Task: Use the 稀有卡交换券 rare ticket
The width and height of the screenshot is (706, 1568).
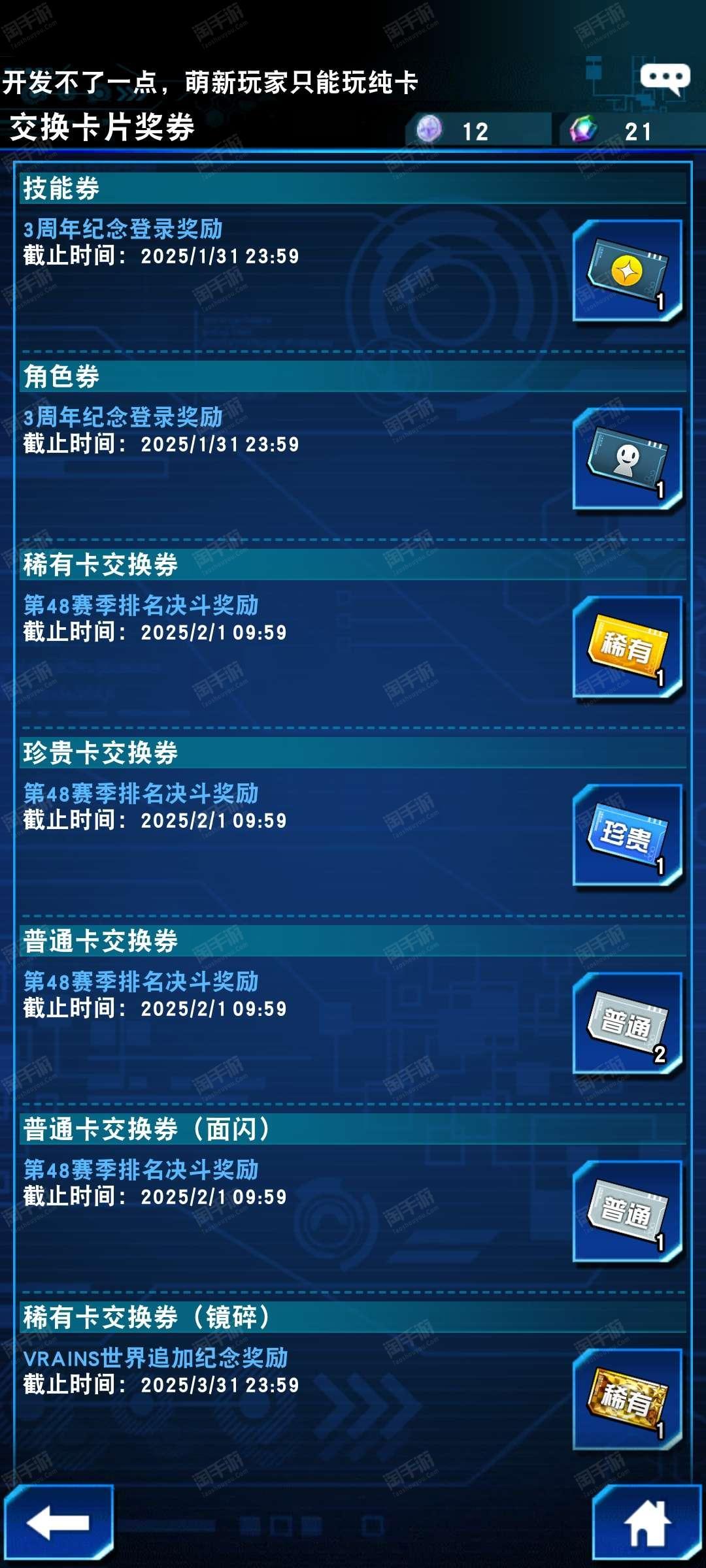Action: (628, 647)
